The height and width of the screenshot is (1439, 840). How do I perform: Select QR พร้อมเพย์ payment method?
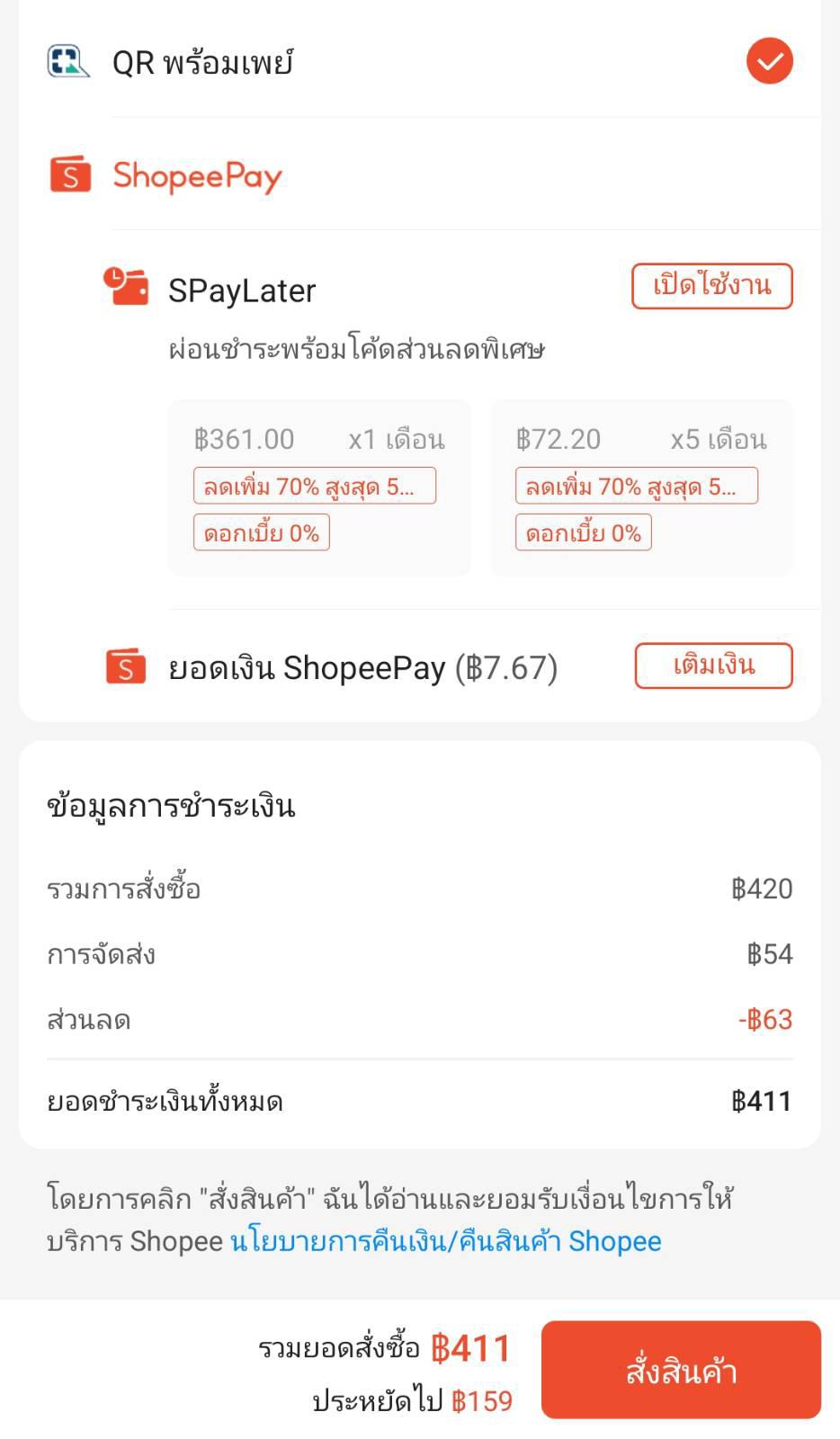click(x=203, y=63)
